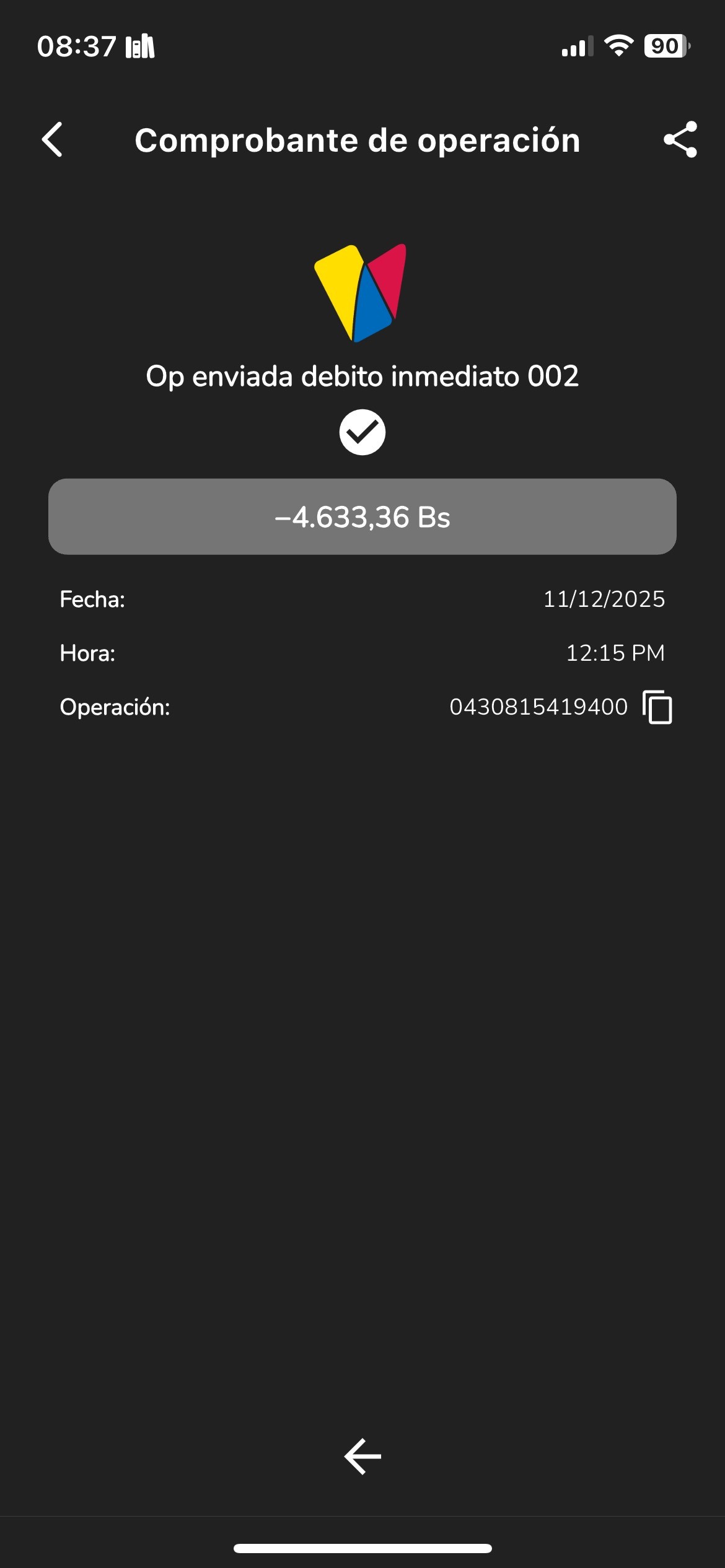725x1568 pixels.
Task: Copy the operation number 0430815419400
Action: (657, 707)
